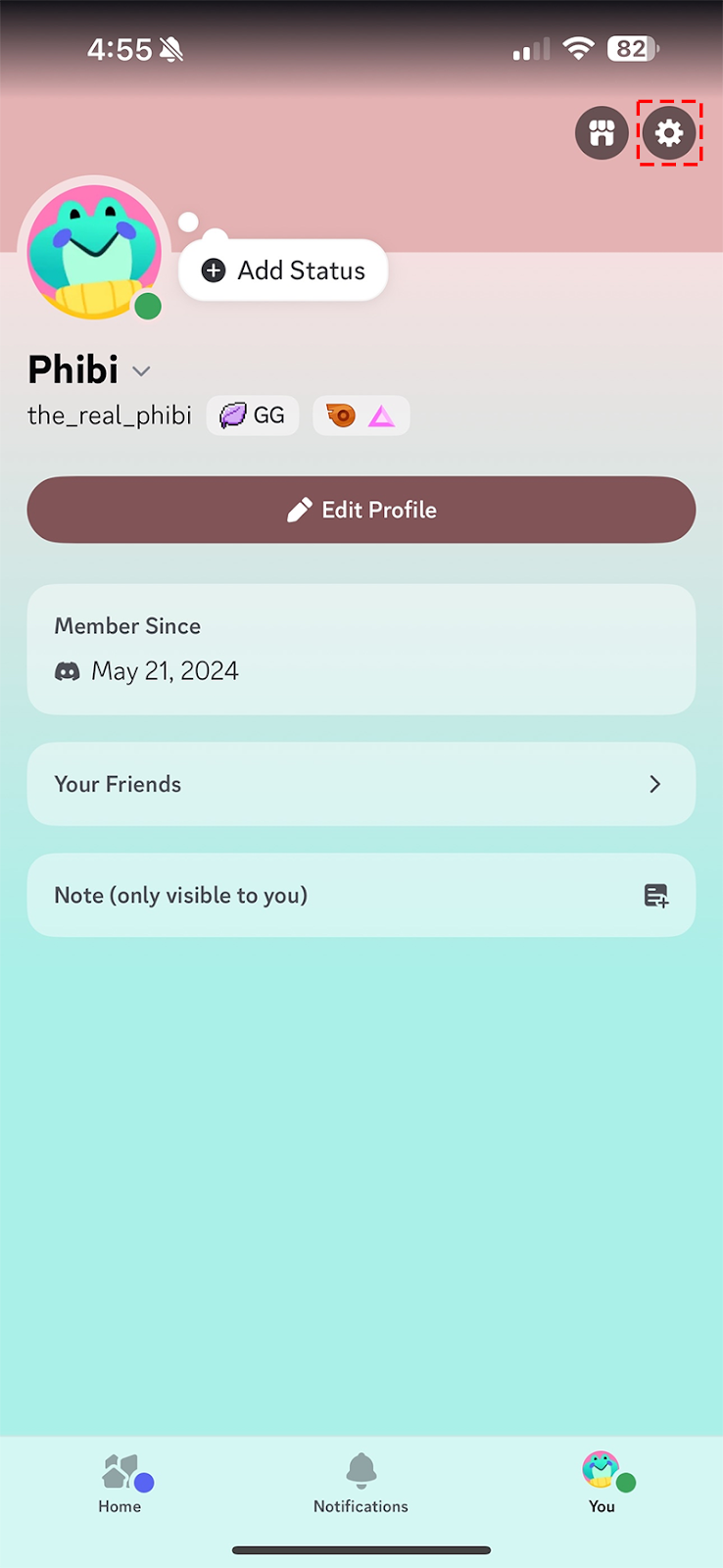Tap the plus icon on Add Status bubble

[x=214, y=270]
